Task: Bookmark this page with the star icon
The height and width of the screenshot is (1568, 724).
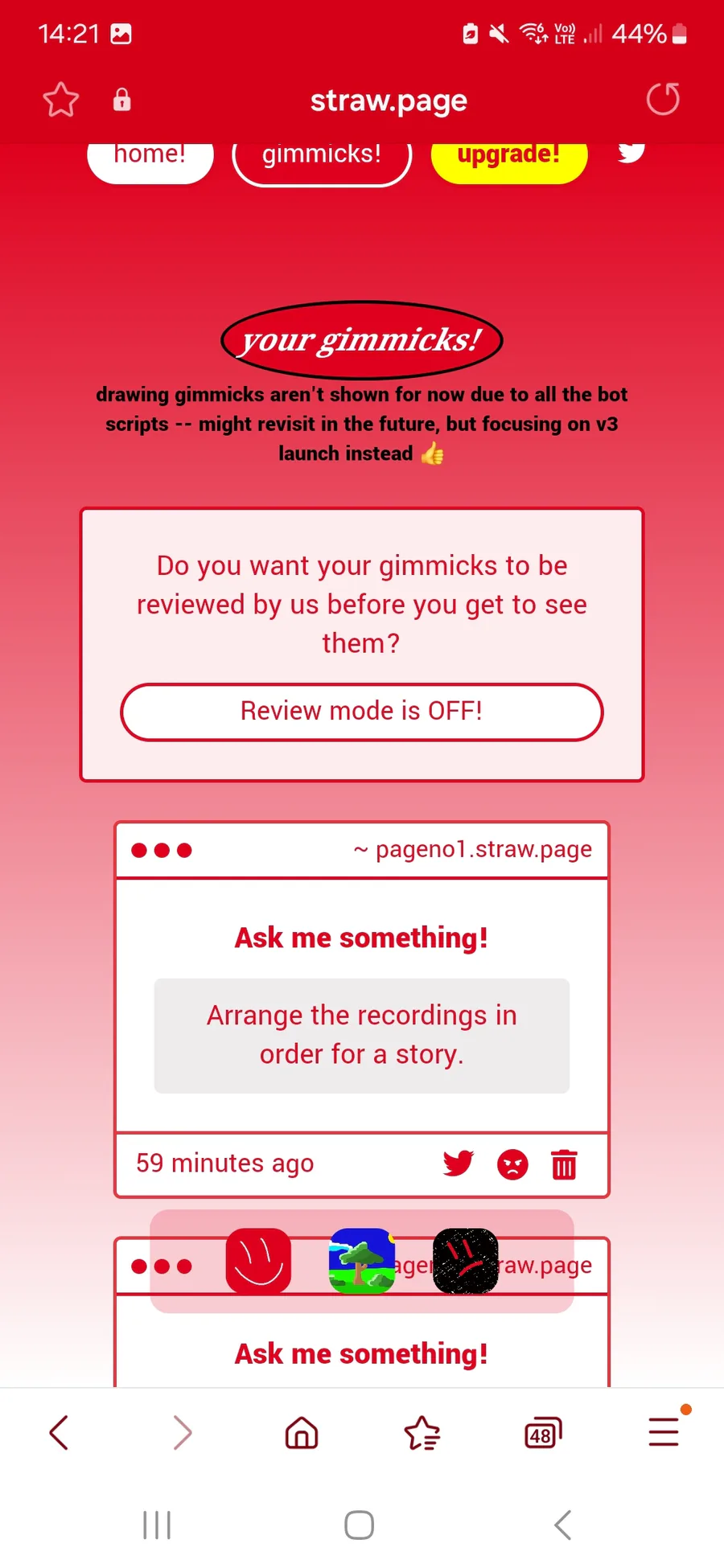Action: click(x=60, y=100)
